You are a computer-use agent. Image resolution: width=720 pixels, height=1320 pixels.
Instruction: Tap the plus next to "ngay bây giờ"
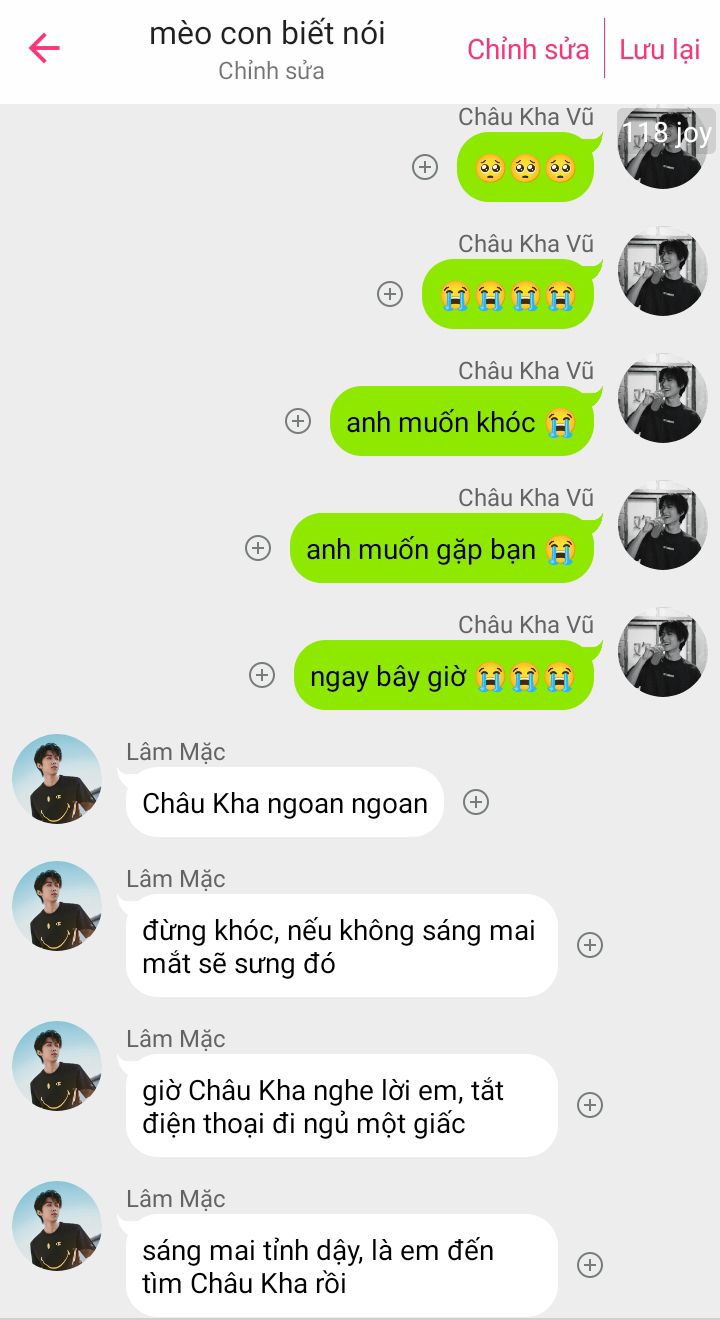262,675
